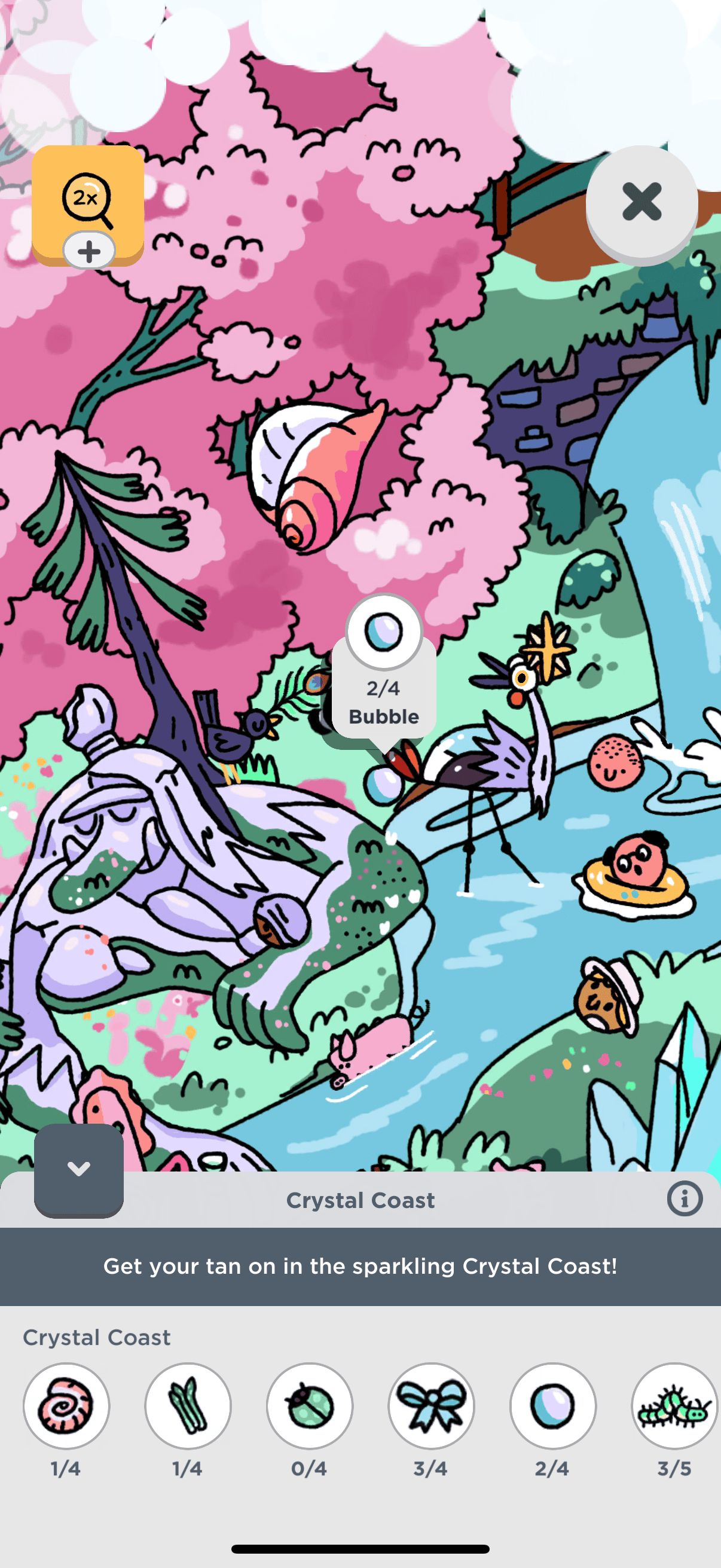Screen dimensions: 721x1568
Task: Close the scene view
Action: coord(641,201)
